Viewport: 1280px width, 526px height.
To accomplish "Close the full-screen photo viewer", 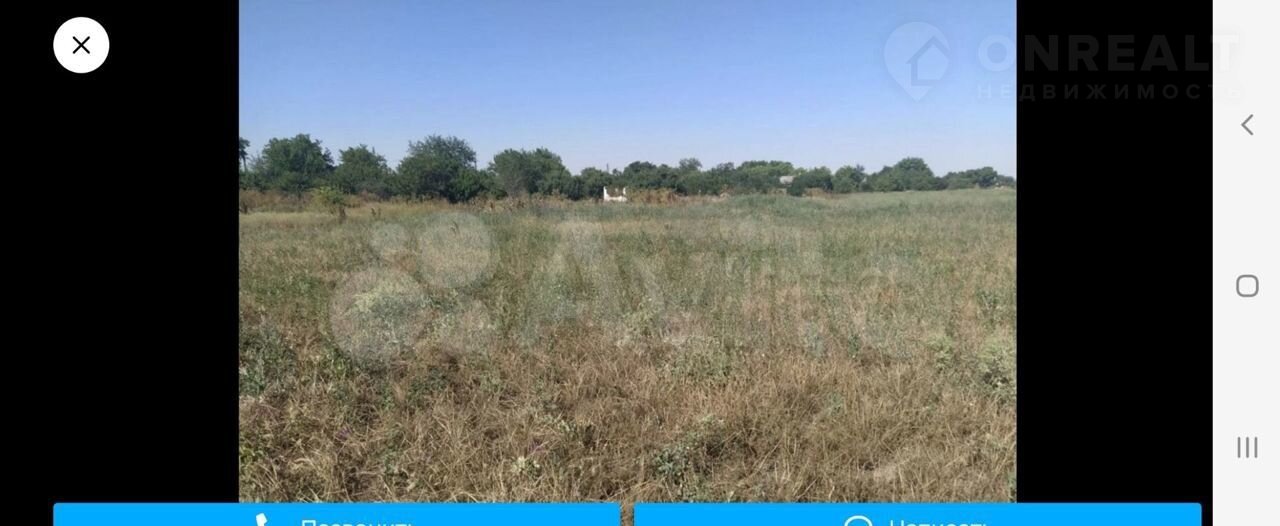I will click(x=81, y=45).
